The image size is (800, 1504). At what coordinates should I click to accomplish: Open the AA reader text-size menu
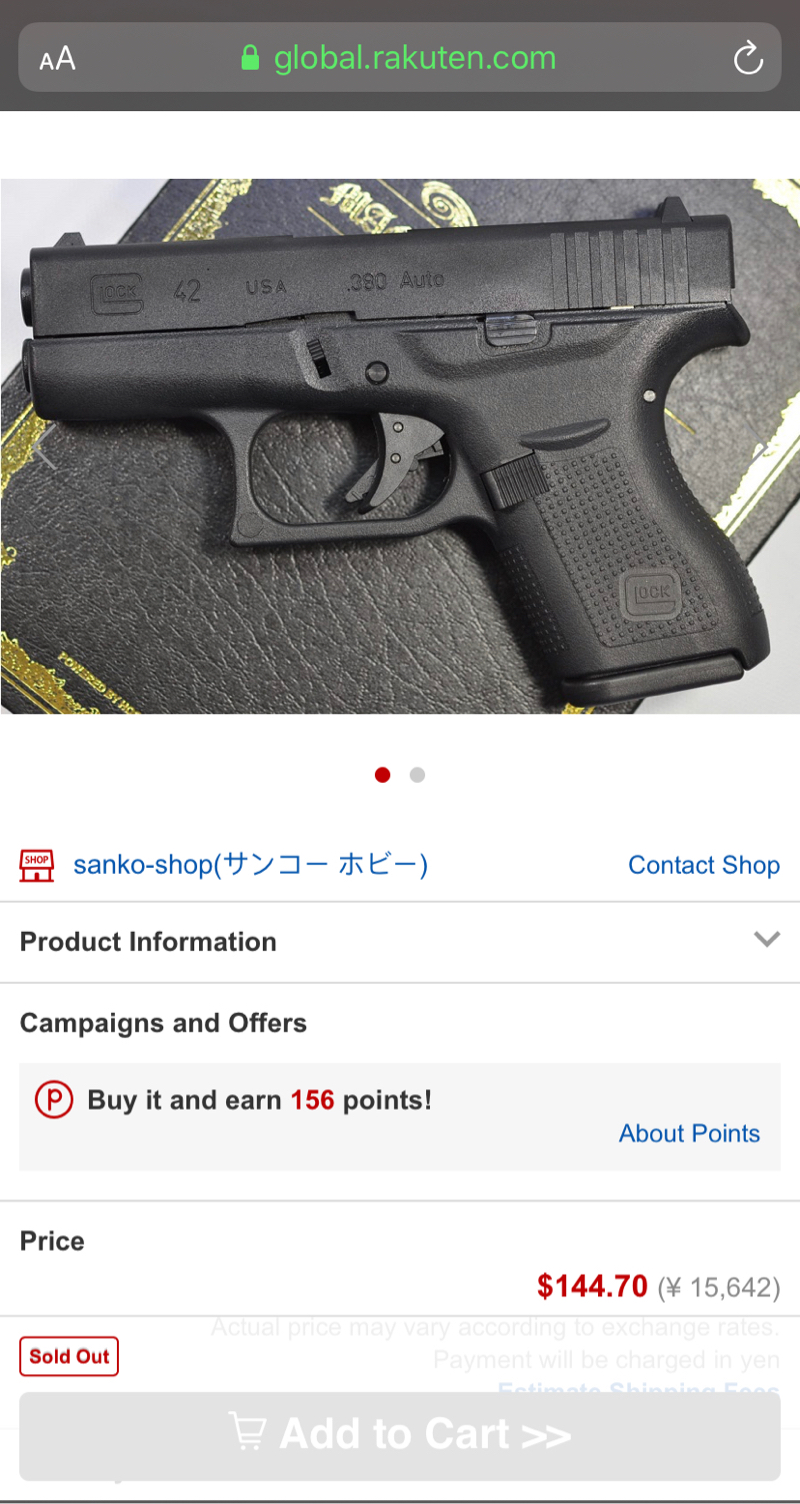57,59
